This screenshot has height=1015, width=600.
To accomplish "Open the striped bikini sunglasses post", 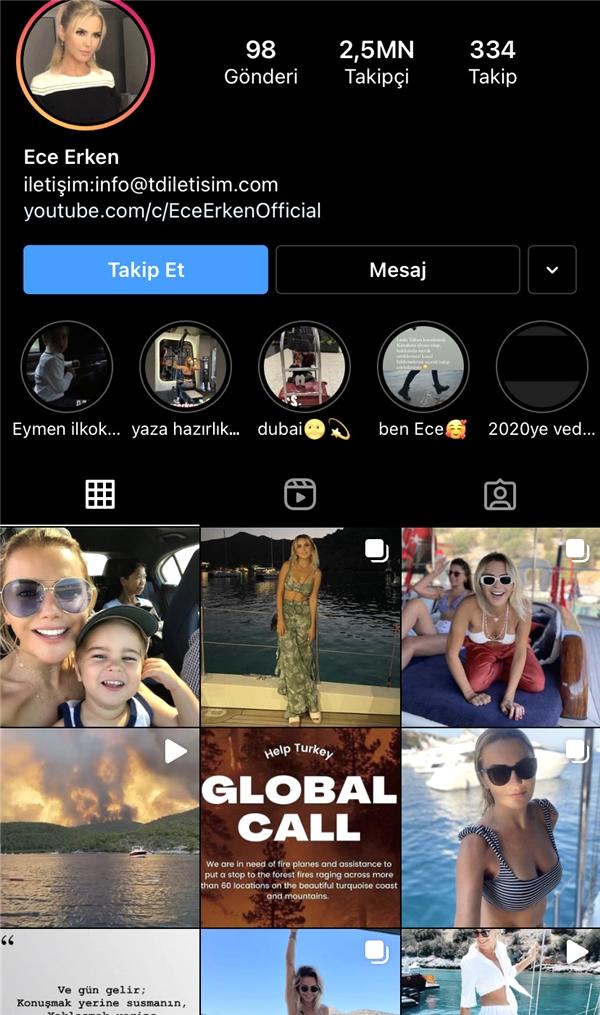I will (501, 828).
